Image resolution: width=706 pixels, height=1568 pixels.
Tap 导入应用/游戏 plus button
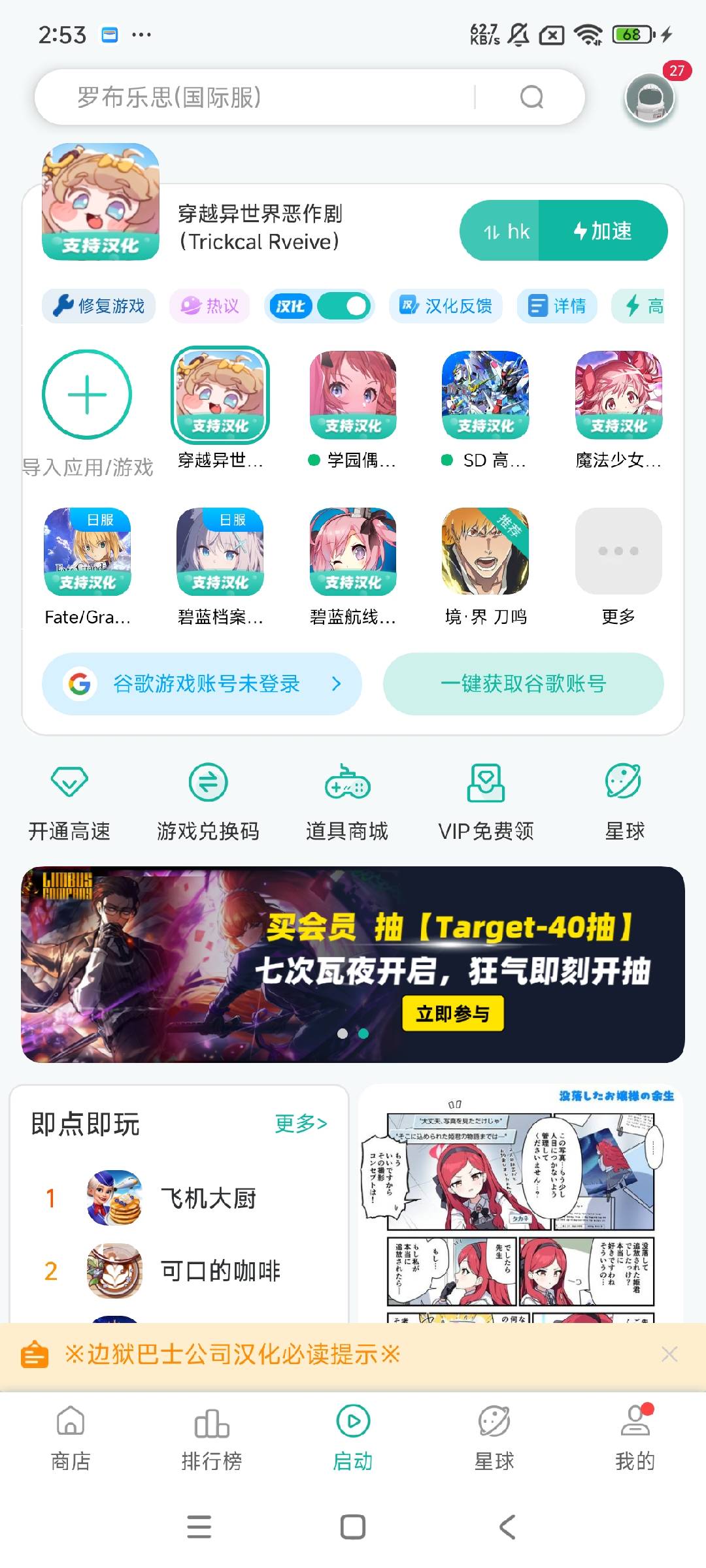tap(87, 395)
